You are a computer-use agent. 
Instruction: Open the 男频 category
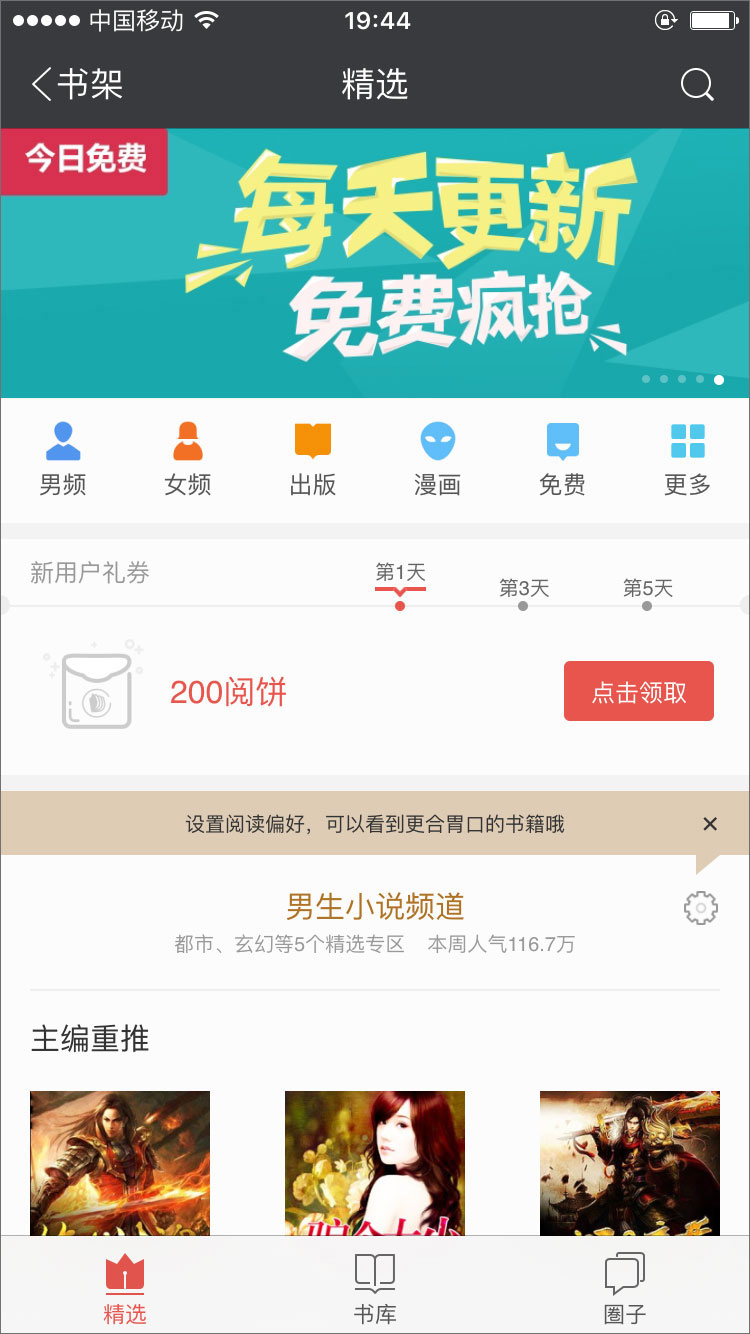click(x=63, y=459)
